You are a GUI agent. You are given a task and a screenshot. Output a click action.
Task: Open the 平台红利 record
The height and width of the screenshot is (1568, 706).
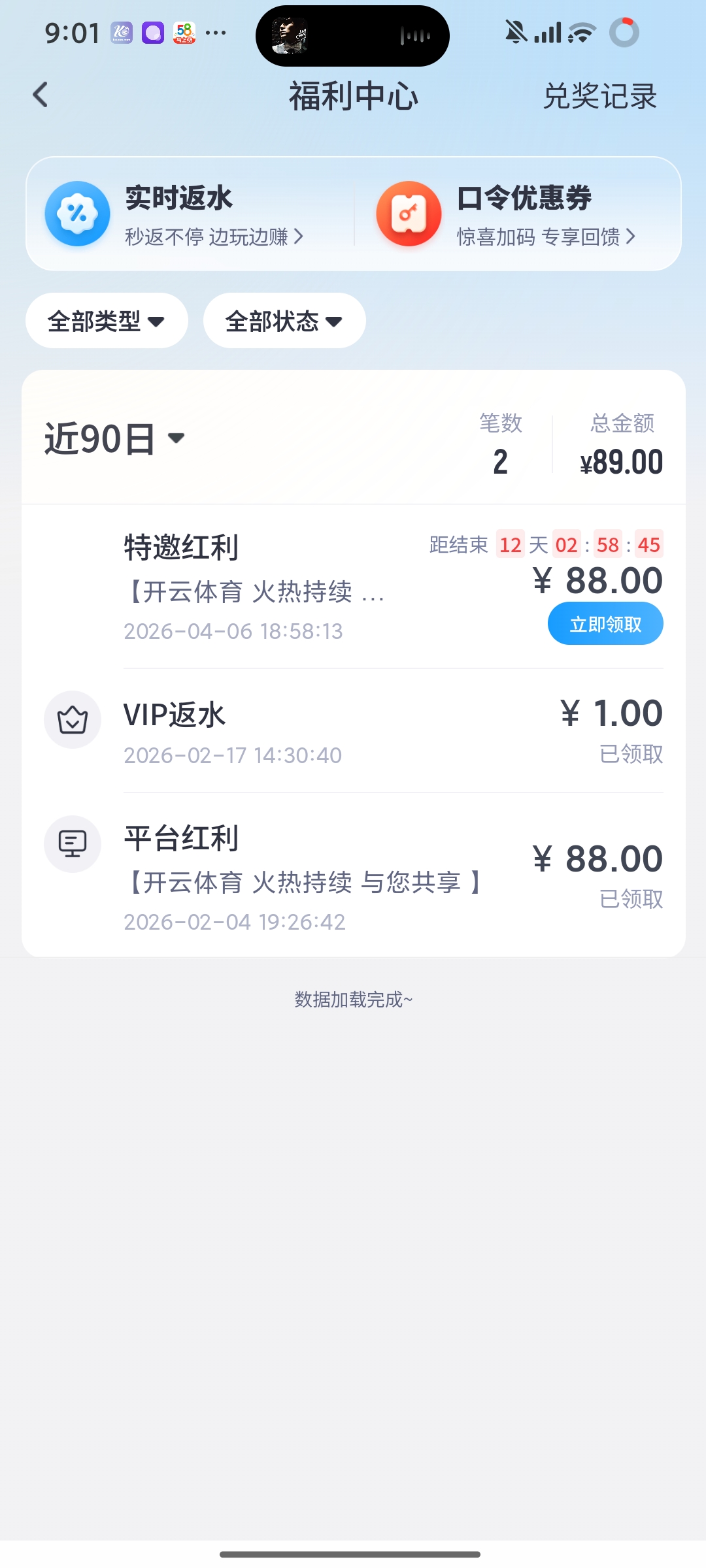pos(353,875)
